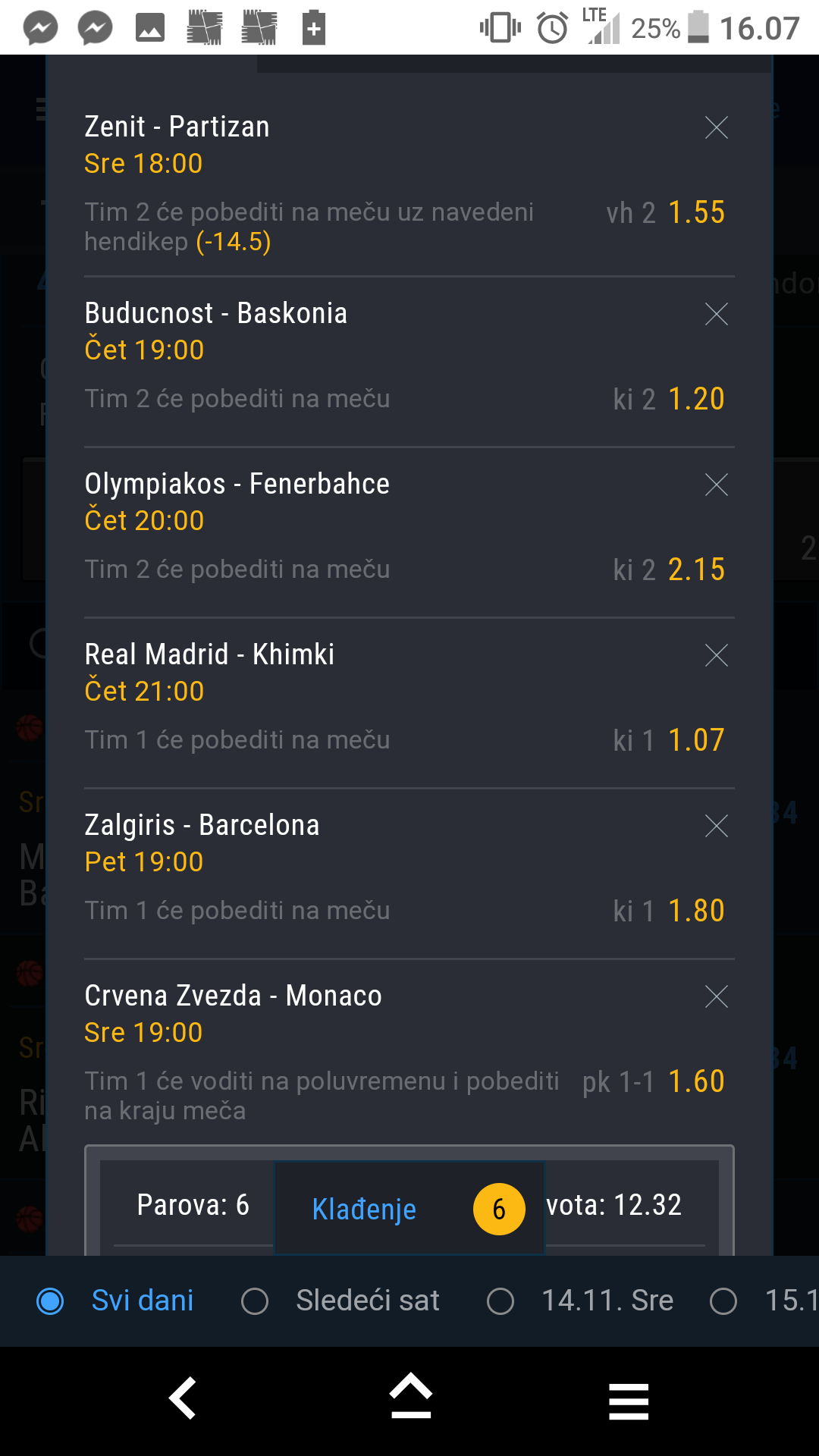Viewport: 819px width, 1456px height.
Task: Go back with the system back button
Action: pyautogui.click(x=183, y=1398)
